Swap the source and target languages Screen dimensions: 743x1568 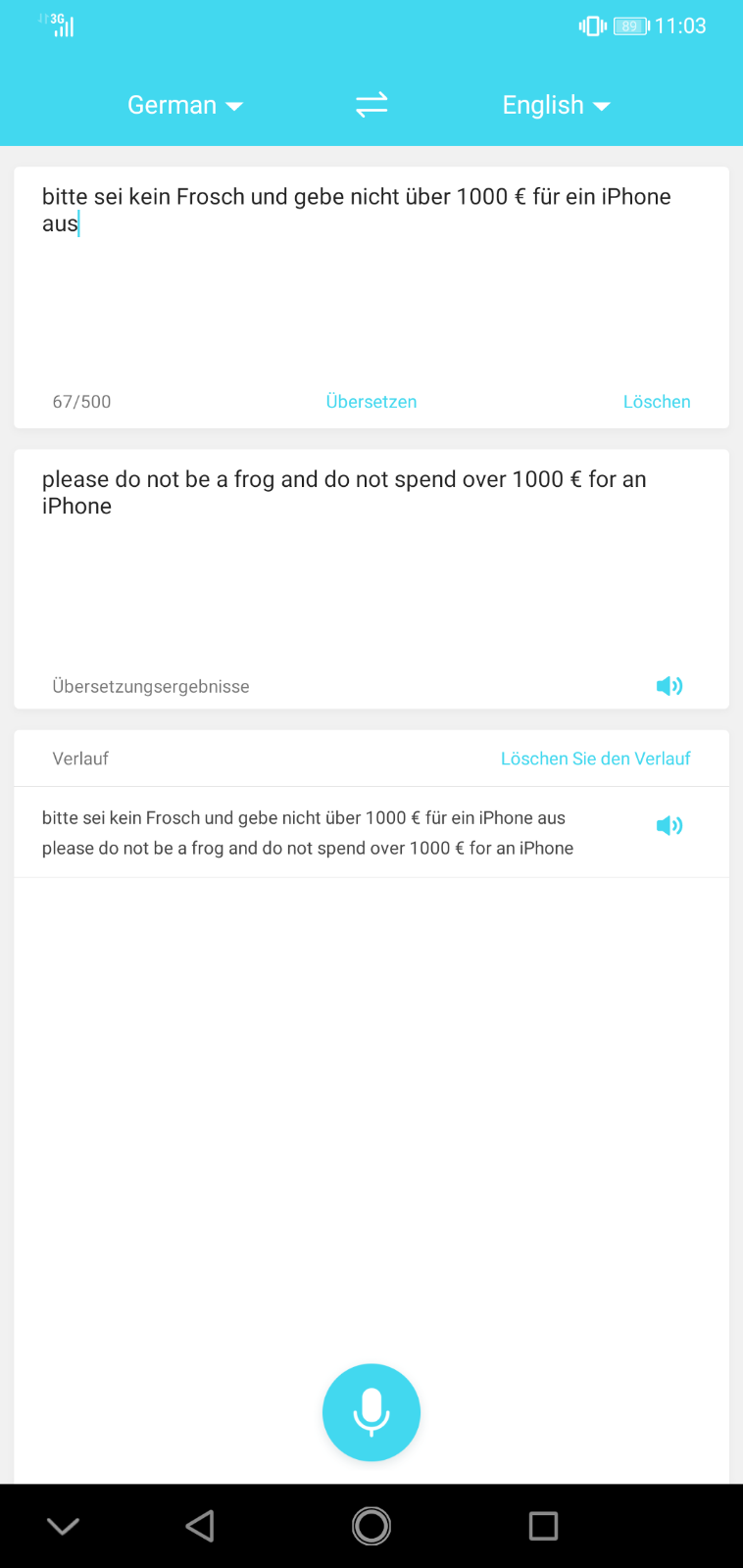[371, 105]
